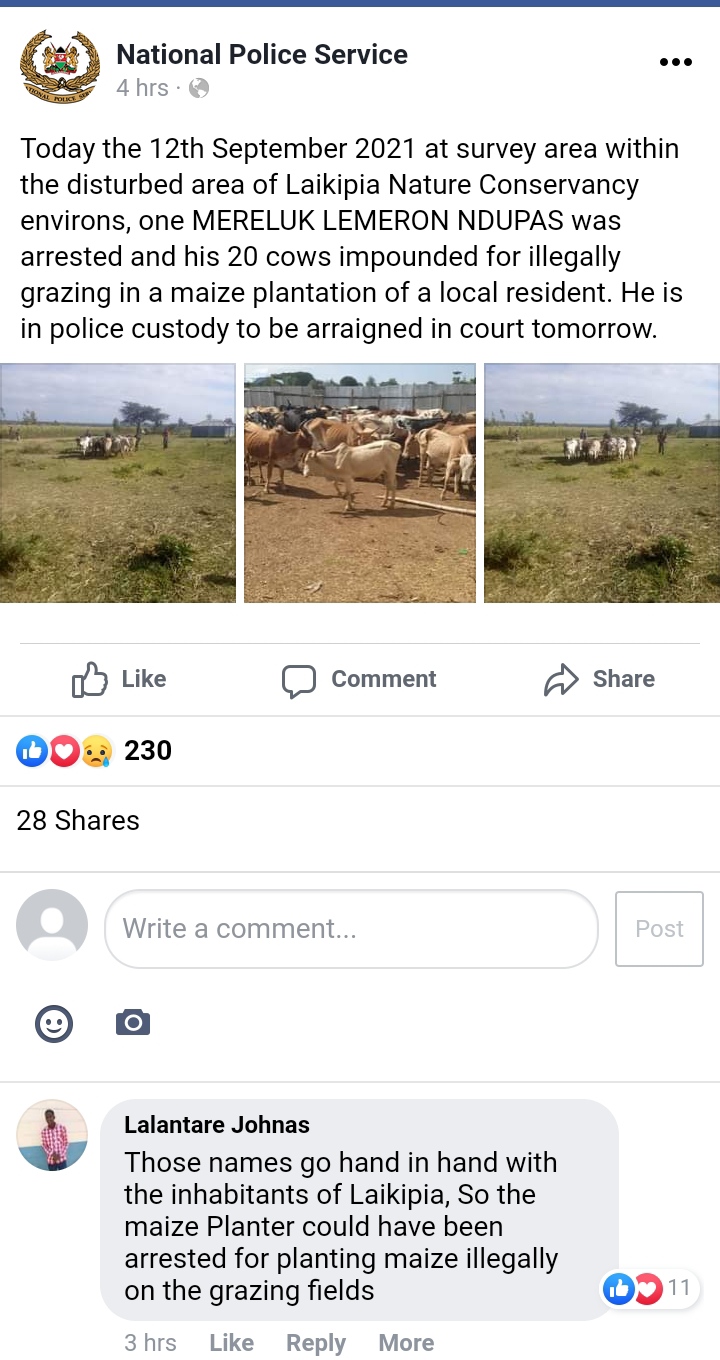
Task: Open the National Police Service page name
Action: (262, 54)
